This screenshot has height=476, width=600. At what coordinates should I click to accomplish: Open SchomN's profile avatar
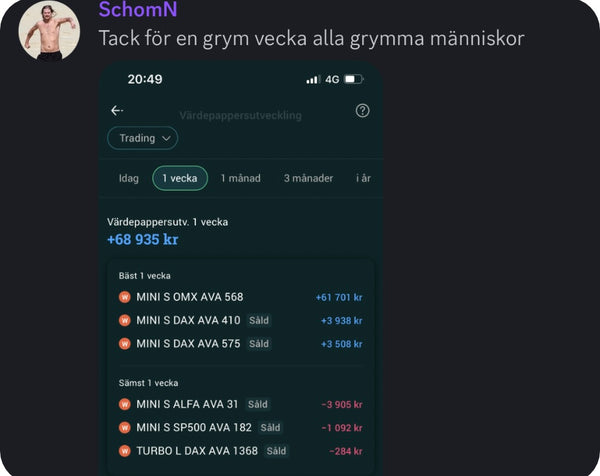coord(49,29)
